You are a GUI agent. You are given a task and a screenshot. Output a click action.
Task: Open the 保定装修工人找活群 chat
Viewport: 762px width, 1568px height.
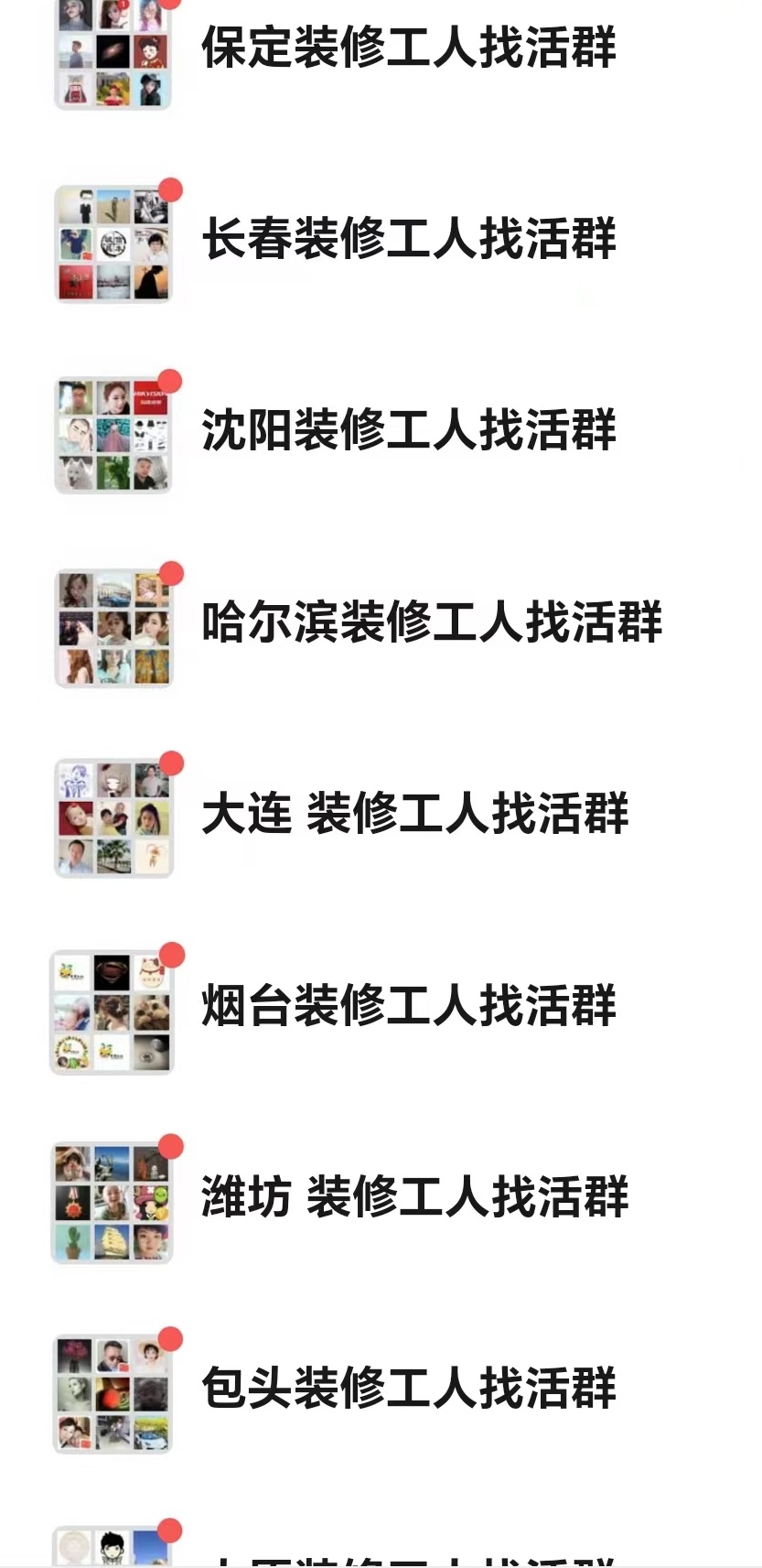pos(408,49)
